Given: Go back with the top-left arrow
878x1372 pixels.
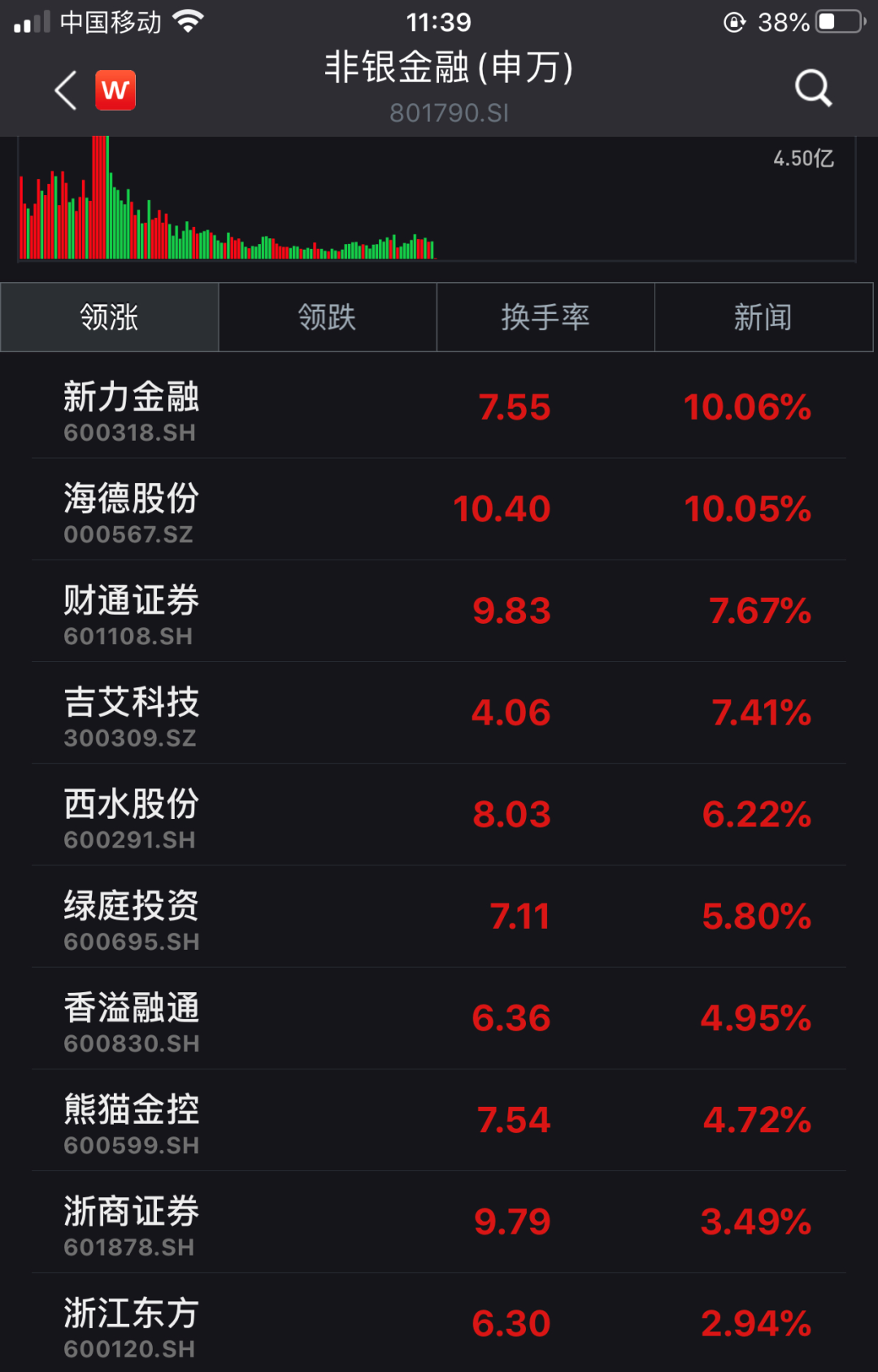Looking at the screenshot, I should click(x=66, y=89).
